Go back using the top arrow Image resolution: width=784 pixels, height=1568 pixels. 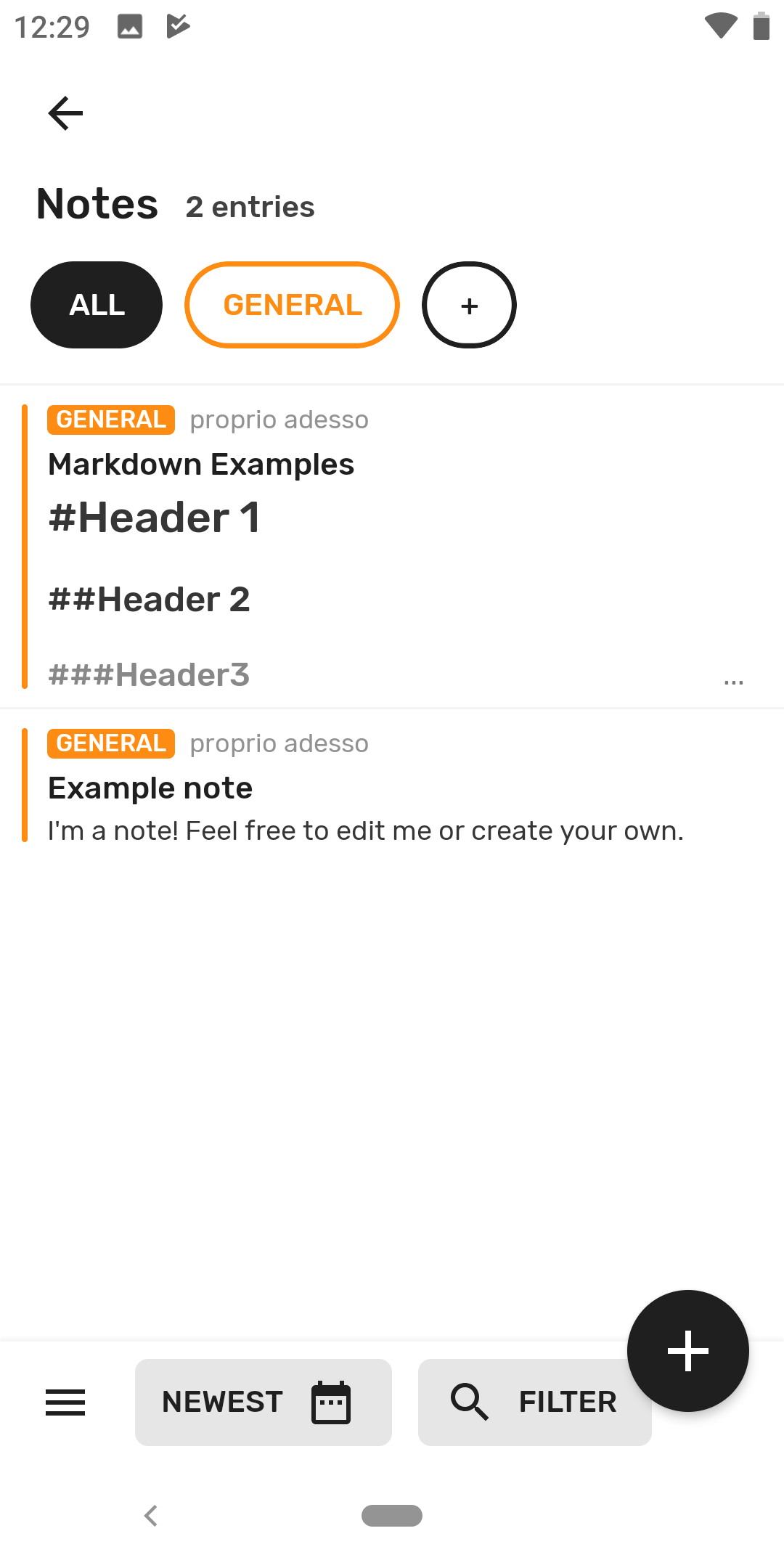[x=65, y=113]
